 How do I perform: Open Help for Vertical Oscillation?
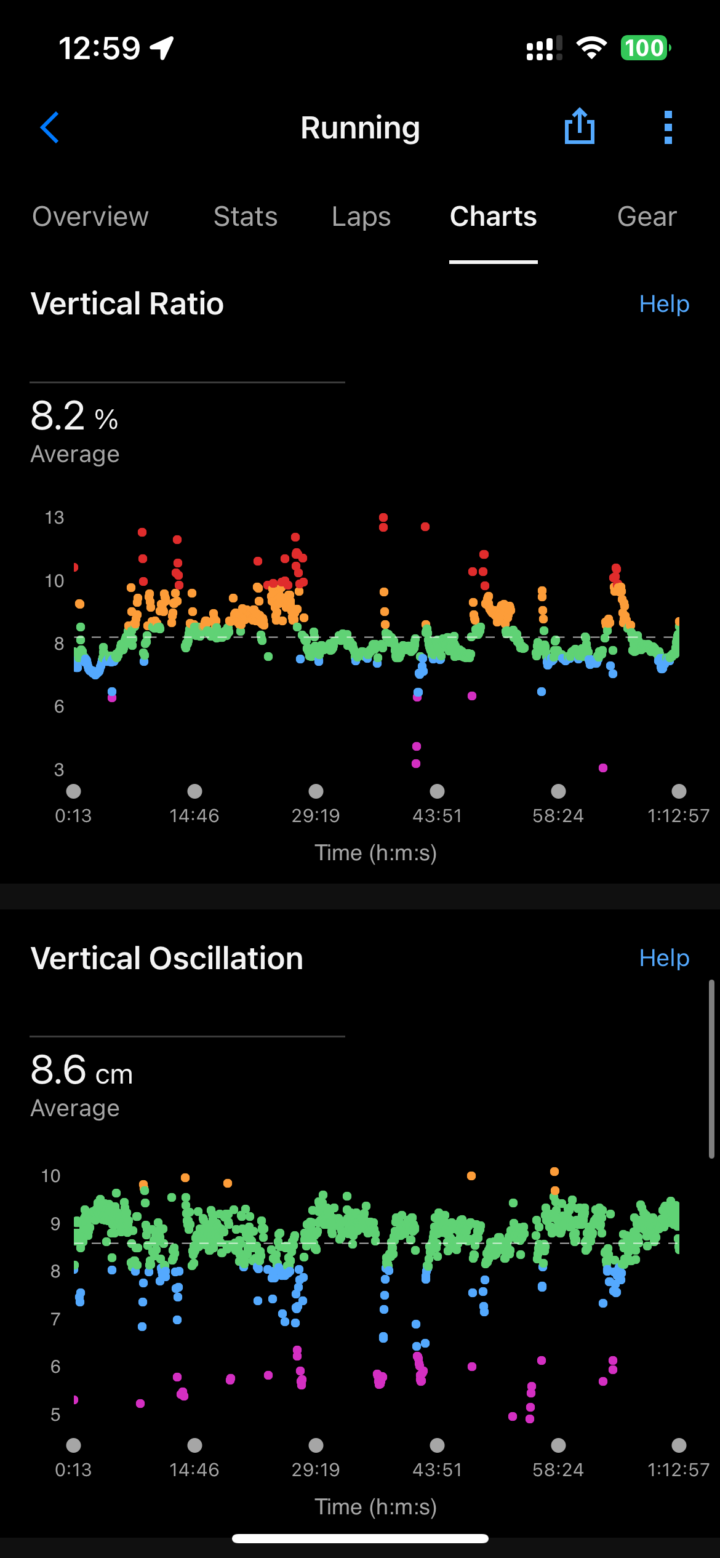pos(664,958)
